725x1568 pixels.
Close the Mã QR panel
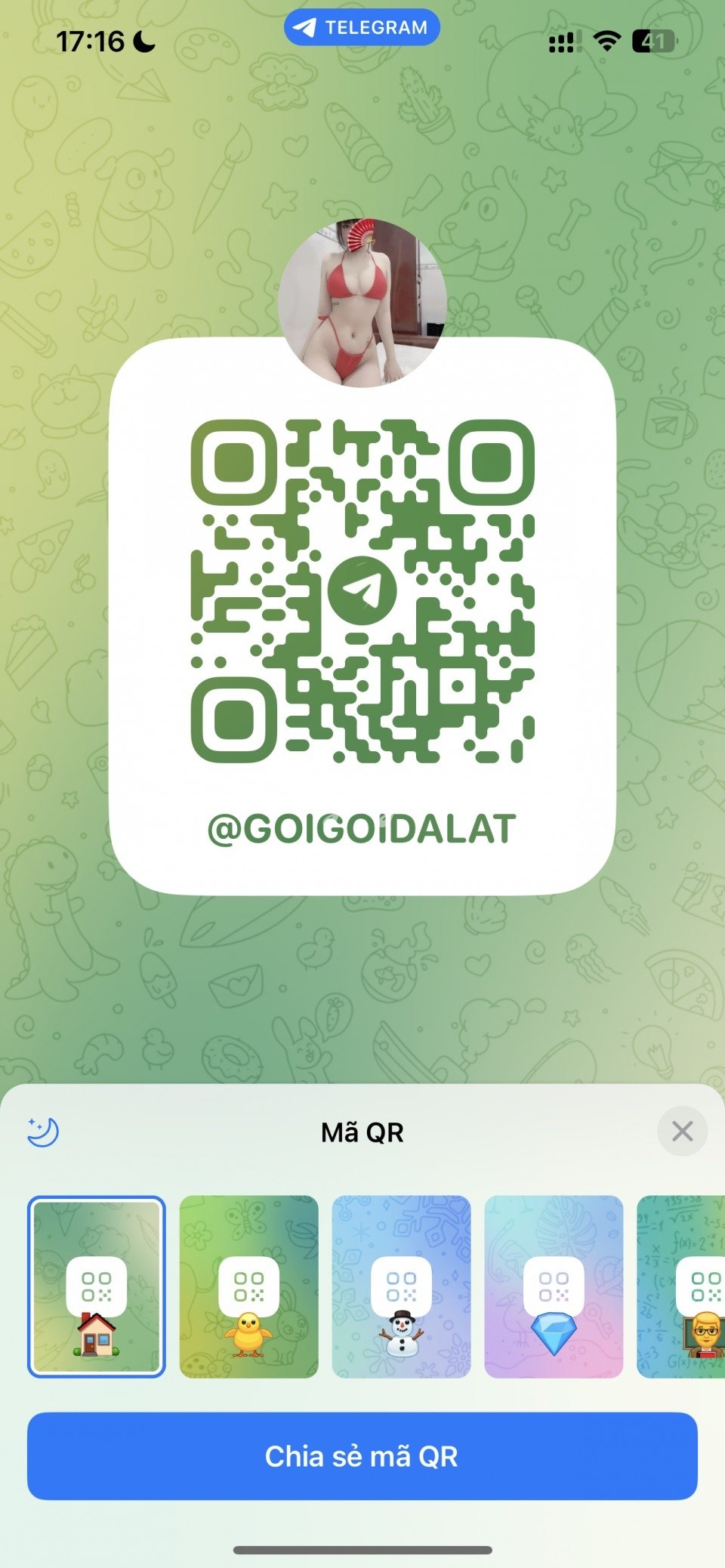pyautogui.click(x=682, y=1131)
